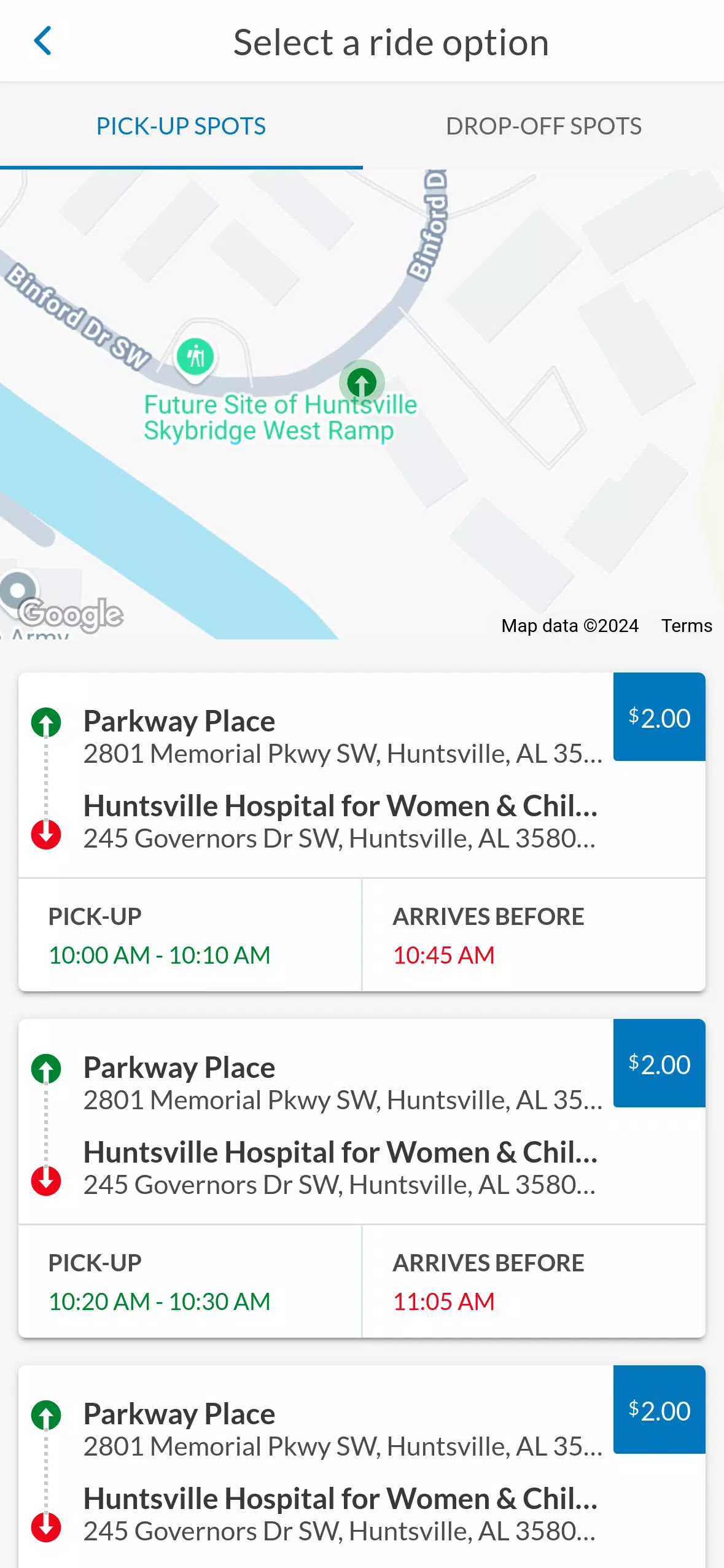This screenshot has width=724, height=1568.
Task: Select the Pick-up Spots tab
Action: 181,126
